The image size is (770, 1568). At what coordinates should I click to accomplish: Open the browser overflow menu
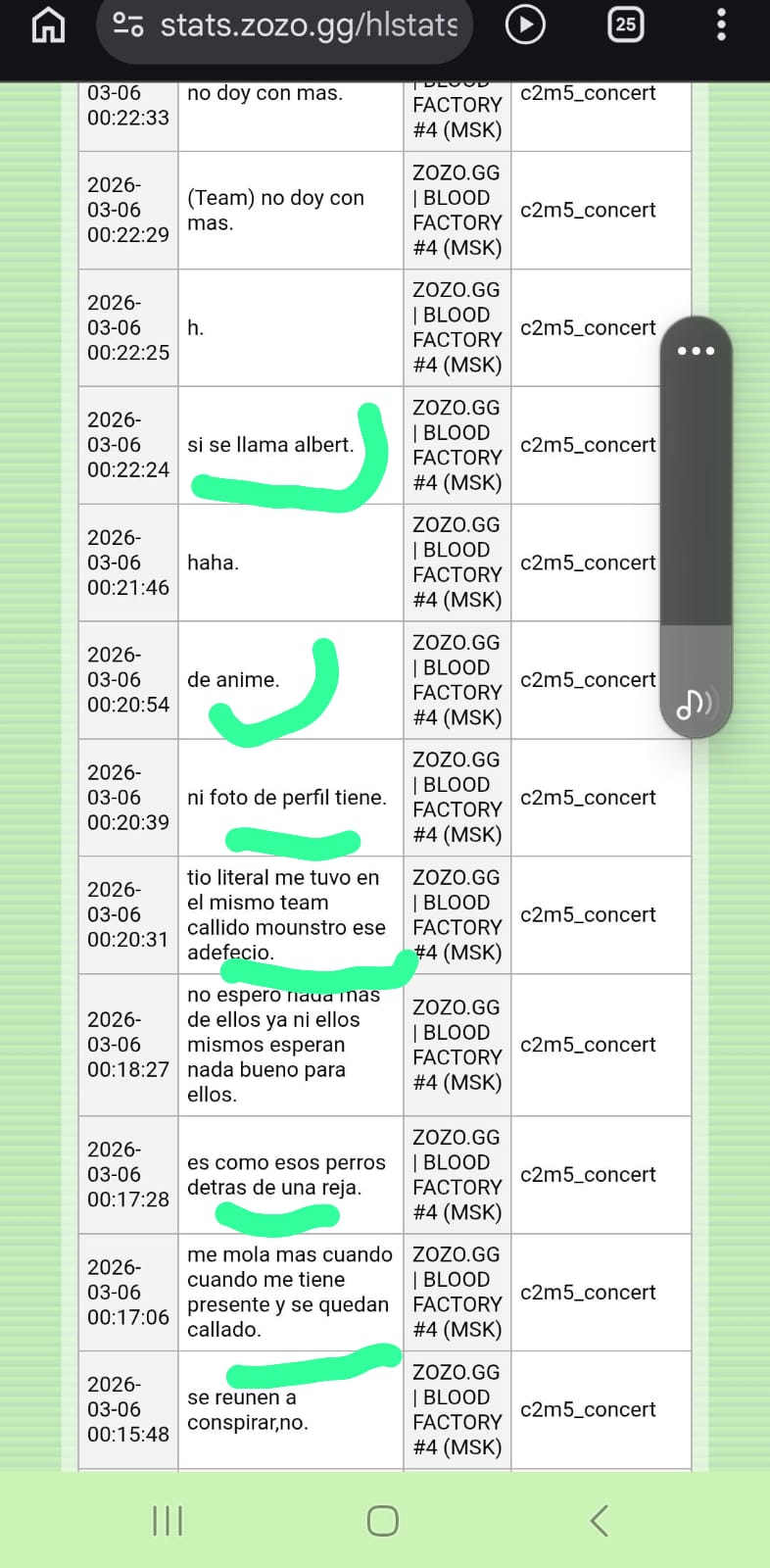pos(721,24)
